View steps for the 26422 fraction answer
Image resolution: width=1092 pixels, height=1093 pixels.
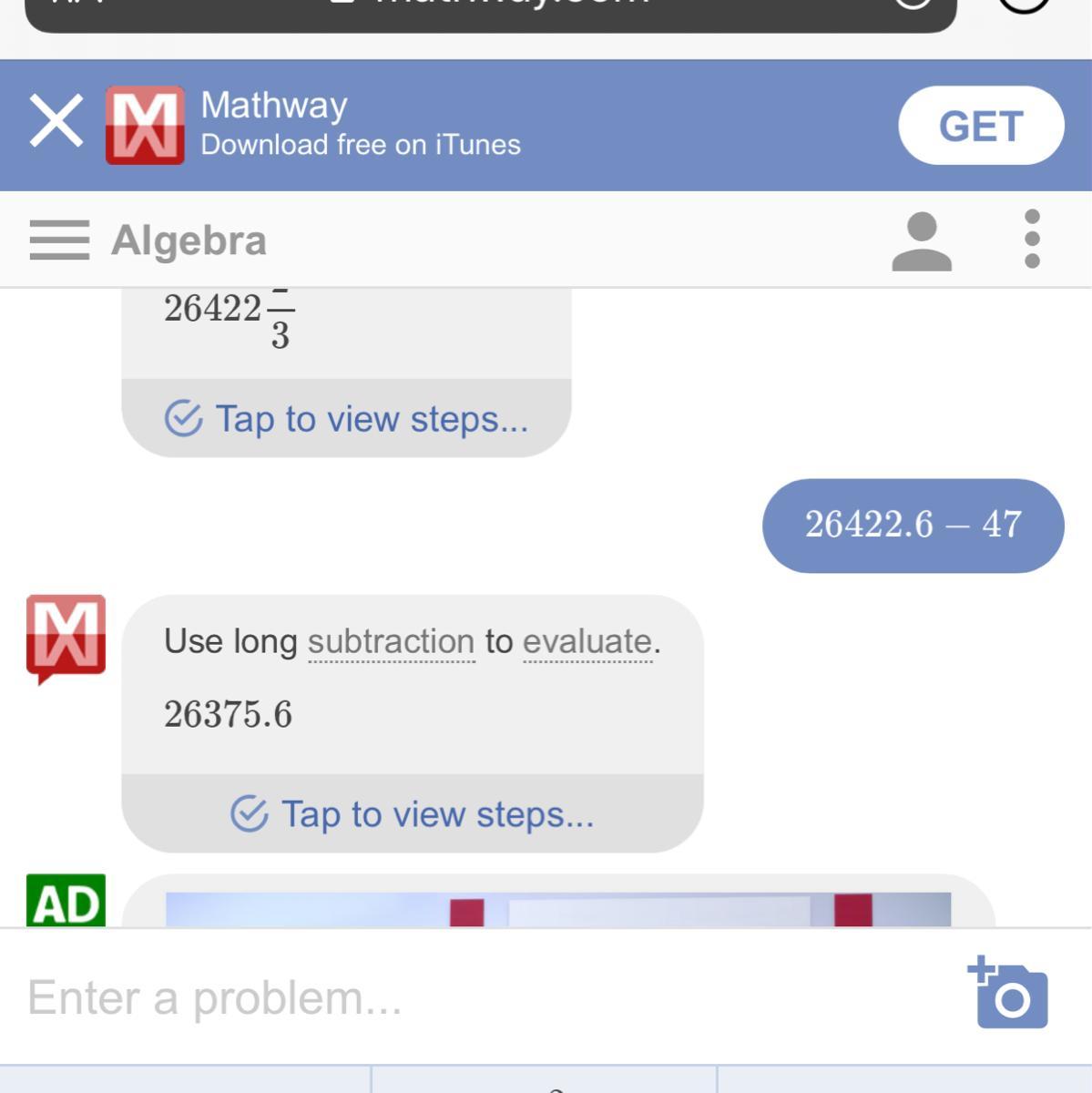[346, 419]
